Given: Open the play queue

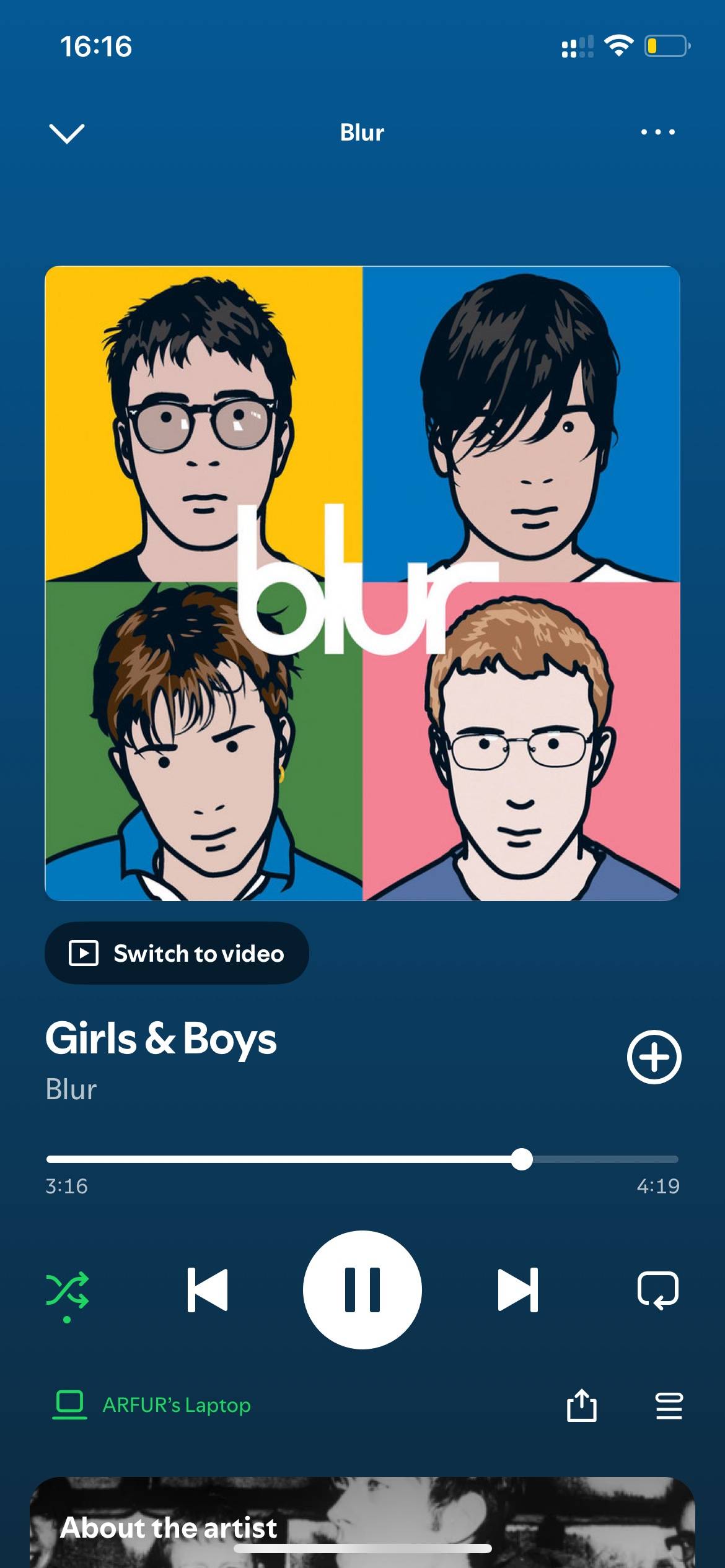Looking at the screenshot, I should click(669, 1405).
